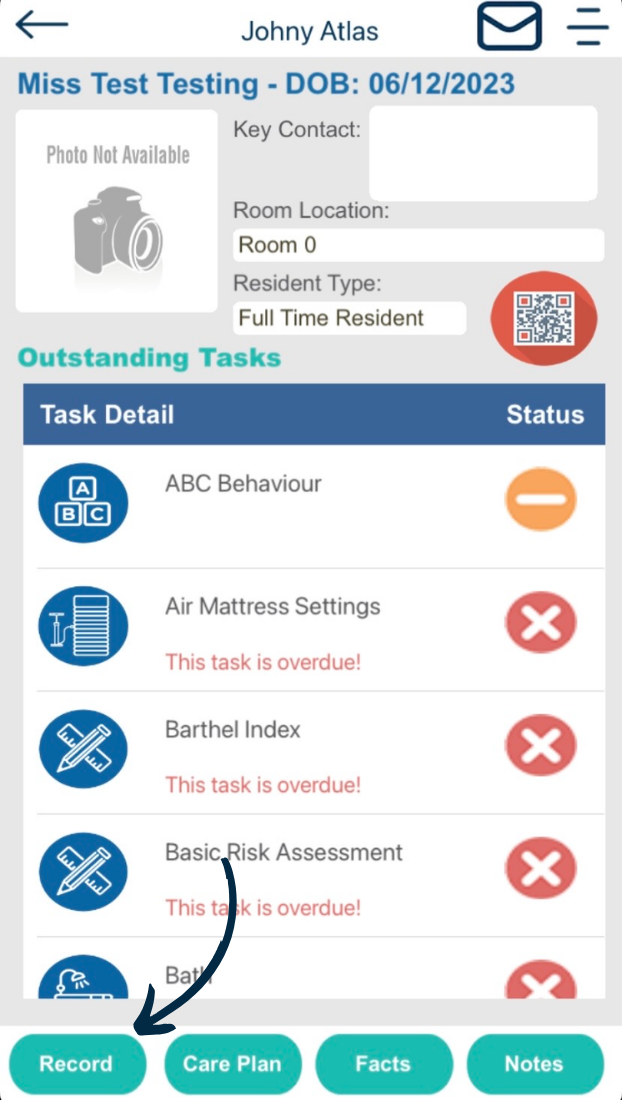Open the hamburger menu
This screenshot has width=625, height=1100.
pyautogui.click(x=588, y=26)
